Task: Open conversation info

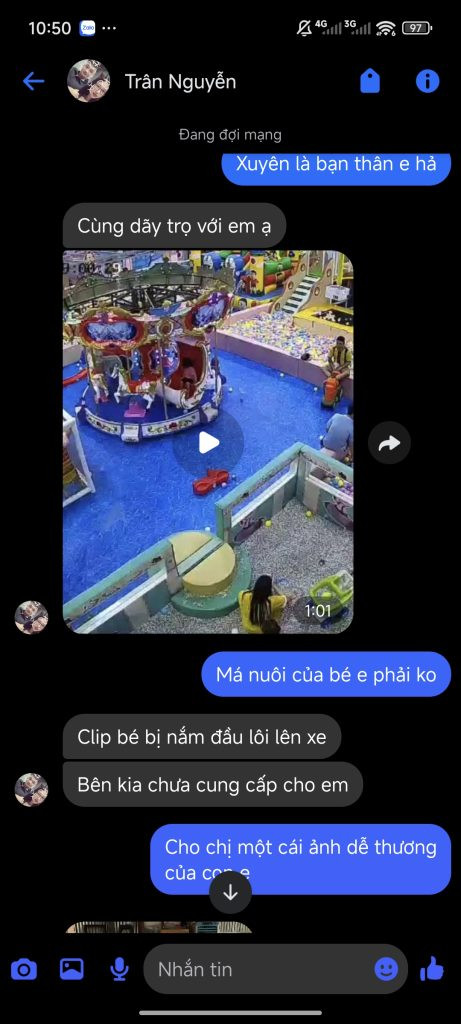Action: coord(428,82)
